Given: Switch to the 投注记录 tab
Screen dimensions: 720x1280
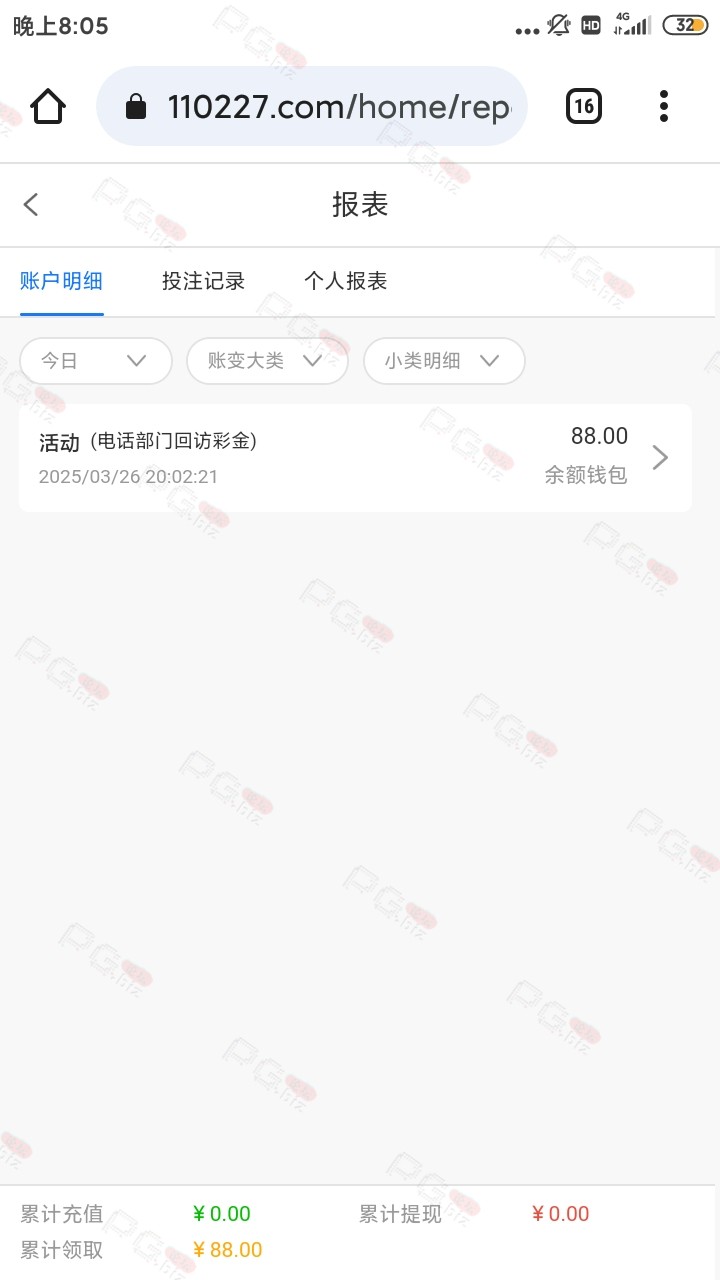Looking at the screenshot, I should click(x=203, y=281).
